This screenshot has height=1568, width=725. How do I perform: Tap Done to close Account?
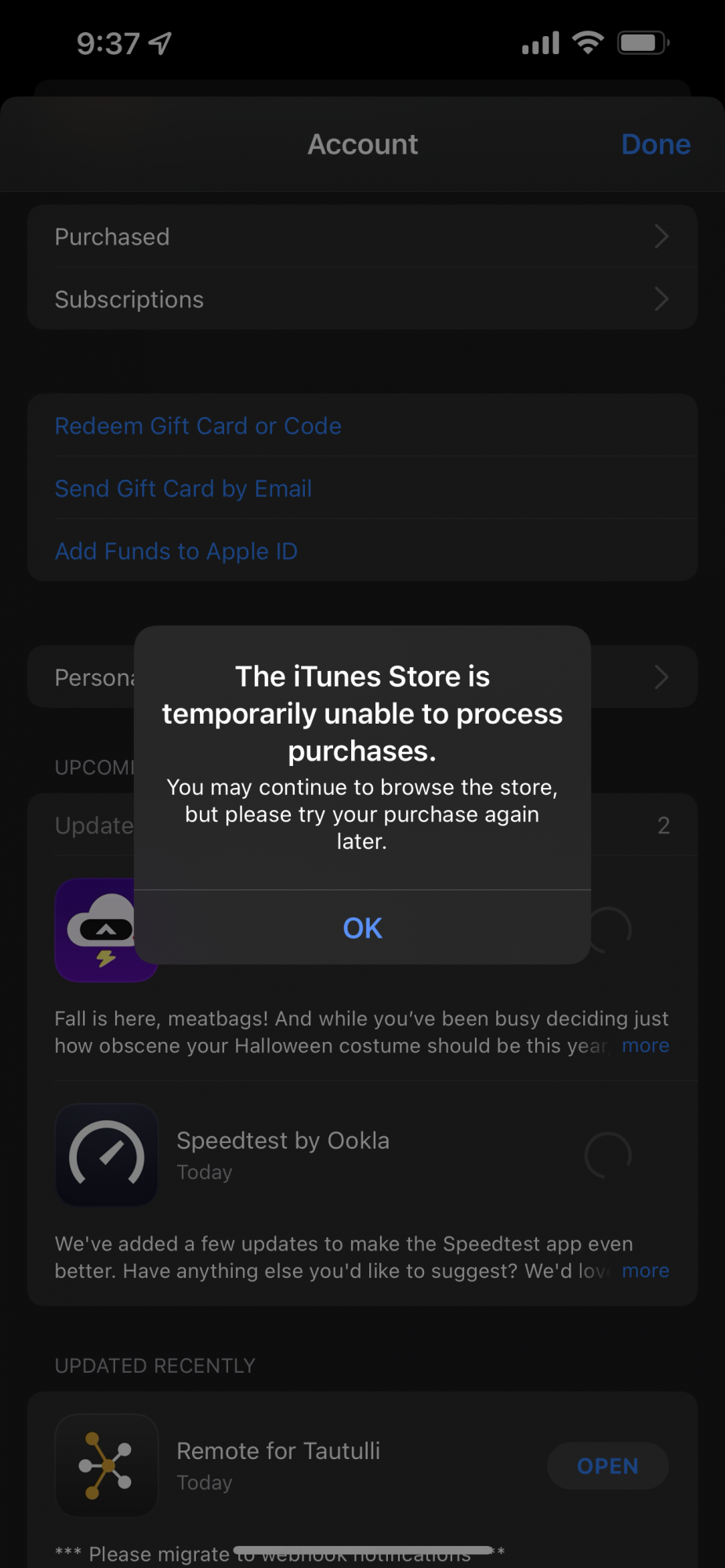point(655,144)
